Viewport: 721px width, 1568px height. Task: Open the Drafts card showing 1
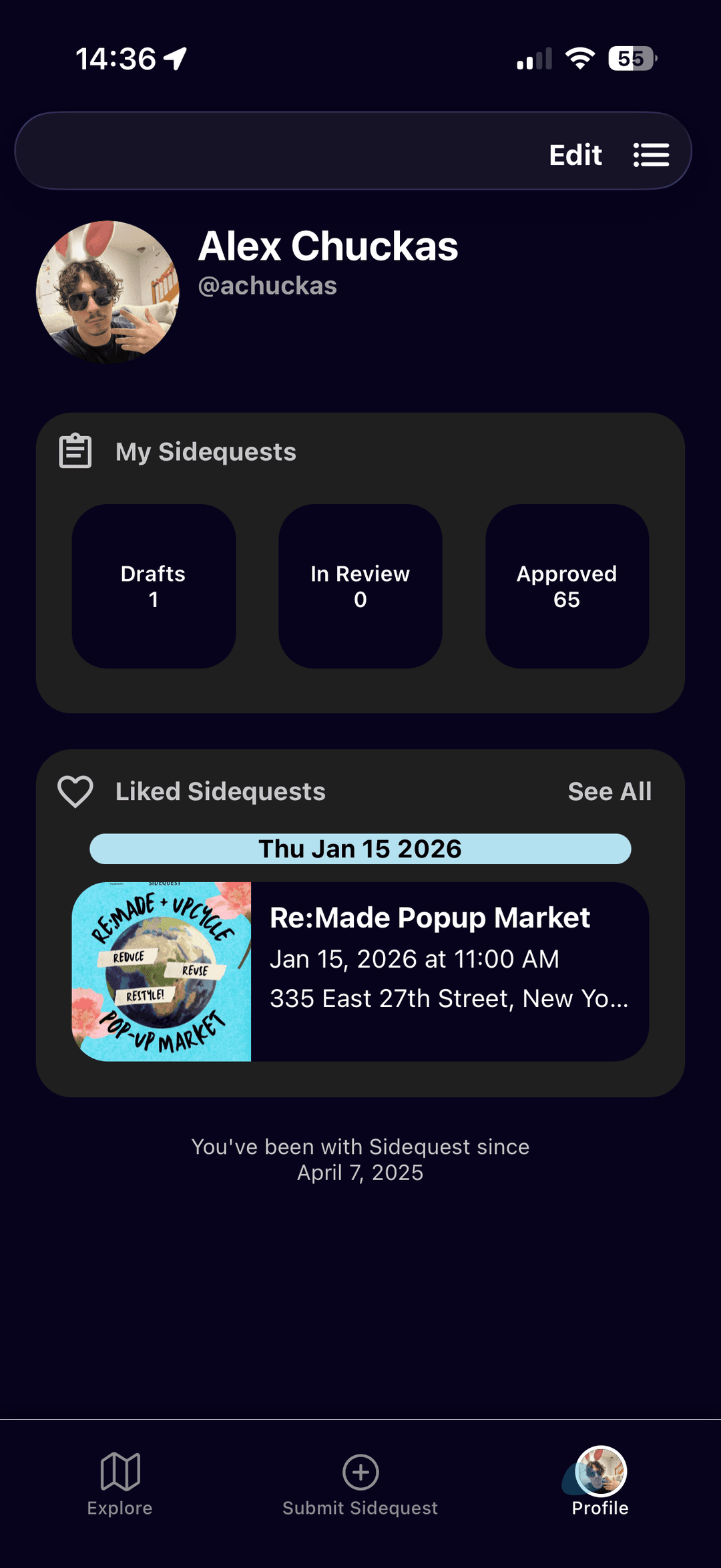click(154, 586)
